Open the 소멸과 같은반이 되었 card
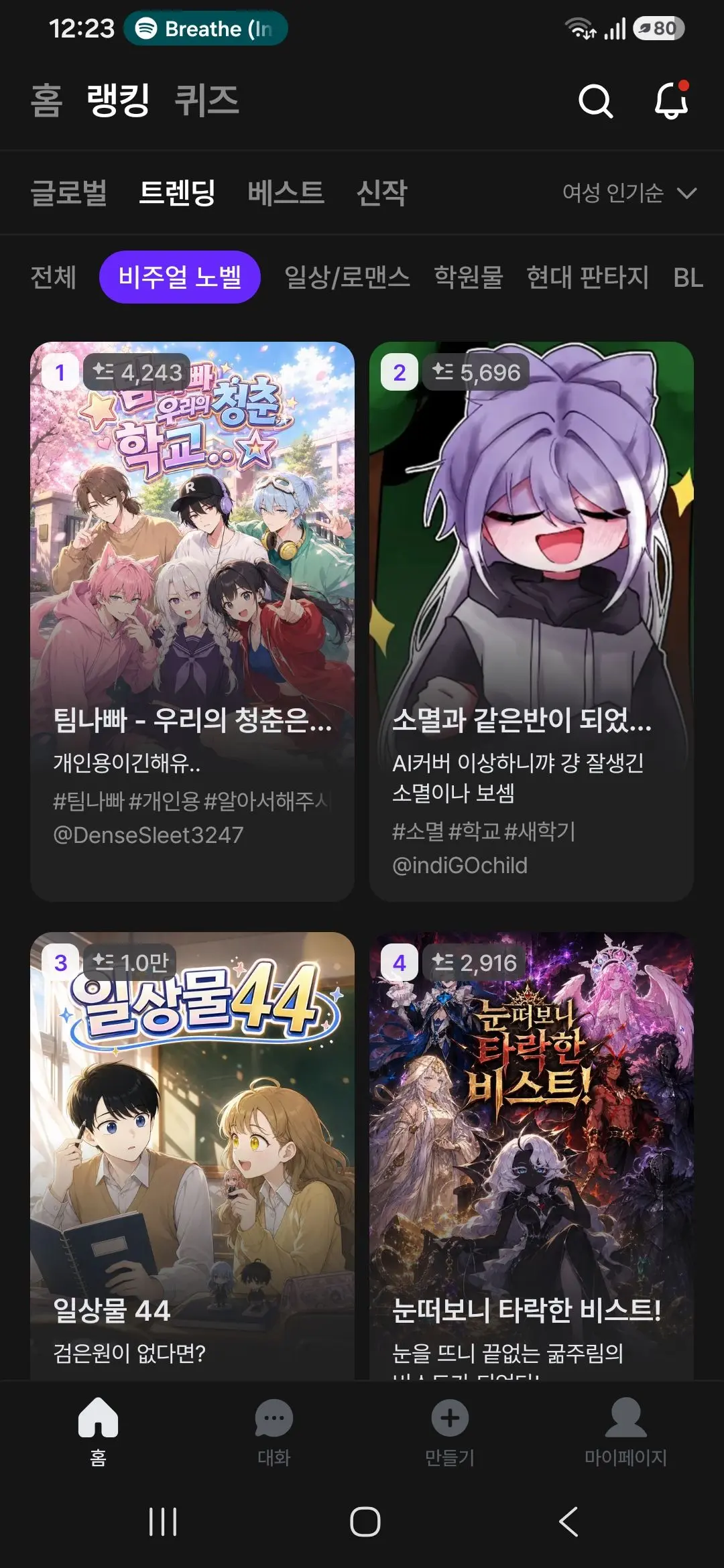Image resolution: width=724 pixels, height=1568 pixels. 532,621
